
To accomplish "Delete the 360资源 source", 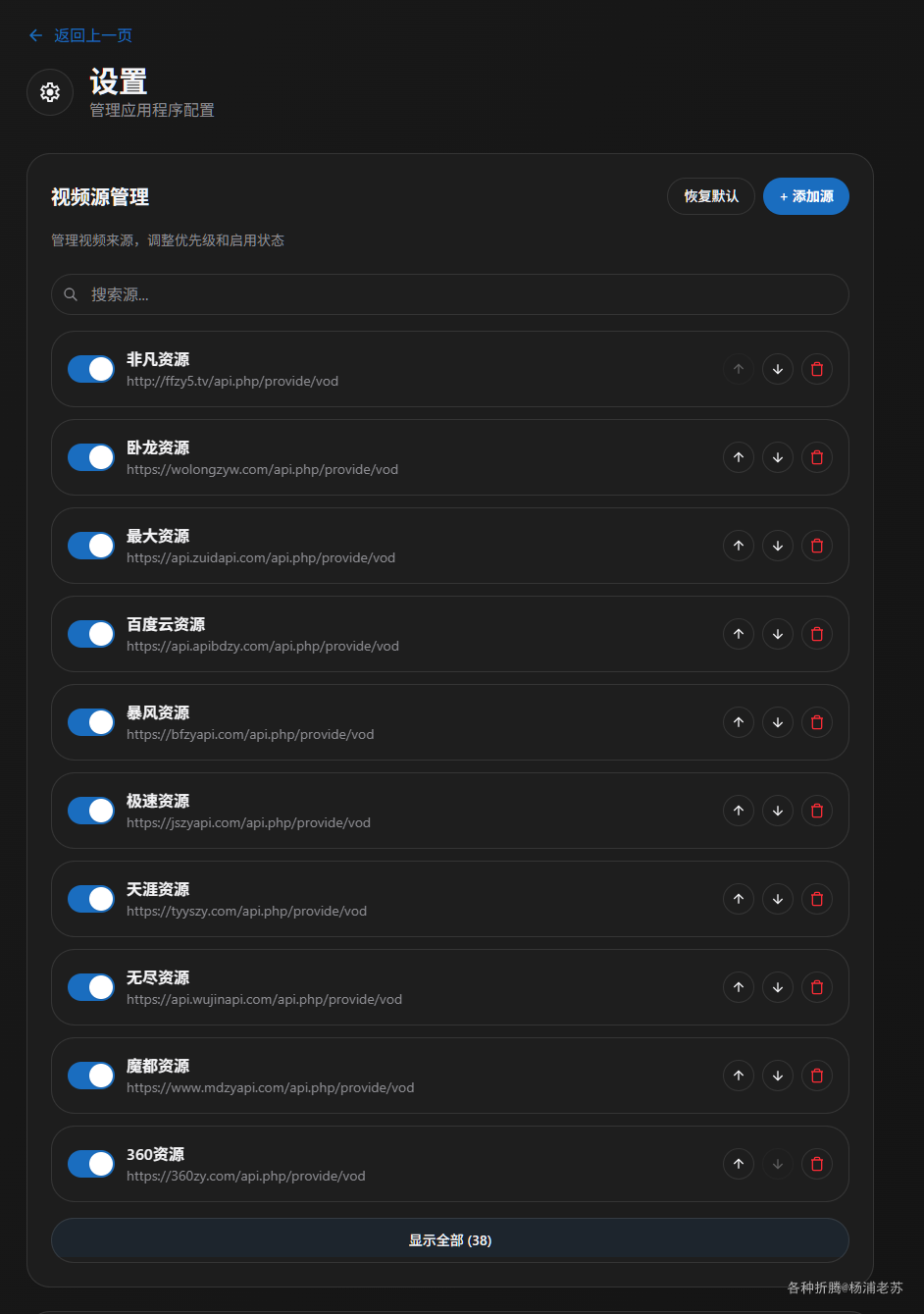I will tap(817, 1164).
